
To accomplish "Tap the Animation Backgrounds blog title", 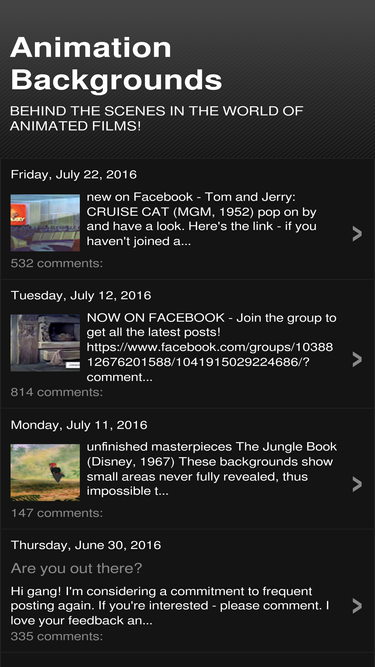I will click(x=116, y=63).
